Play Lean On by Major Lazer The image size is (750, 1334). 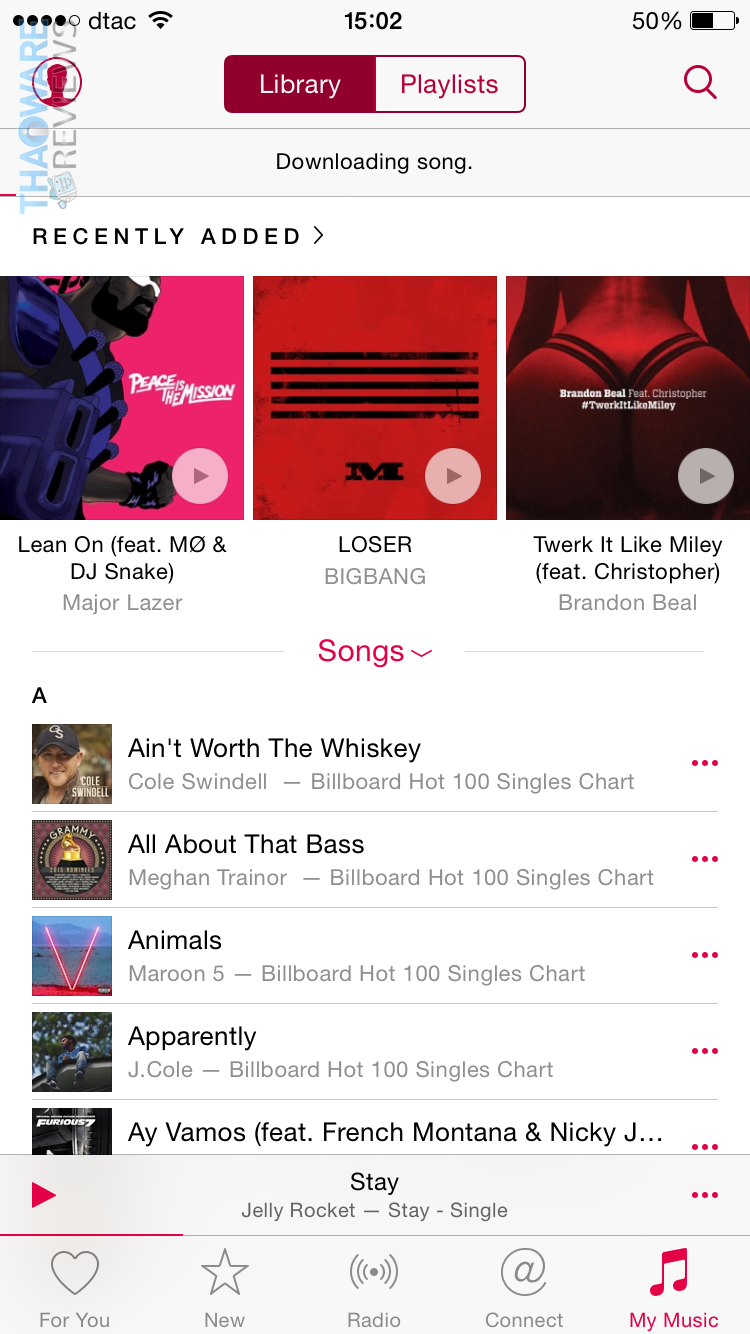[x=200, y=477]
